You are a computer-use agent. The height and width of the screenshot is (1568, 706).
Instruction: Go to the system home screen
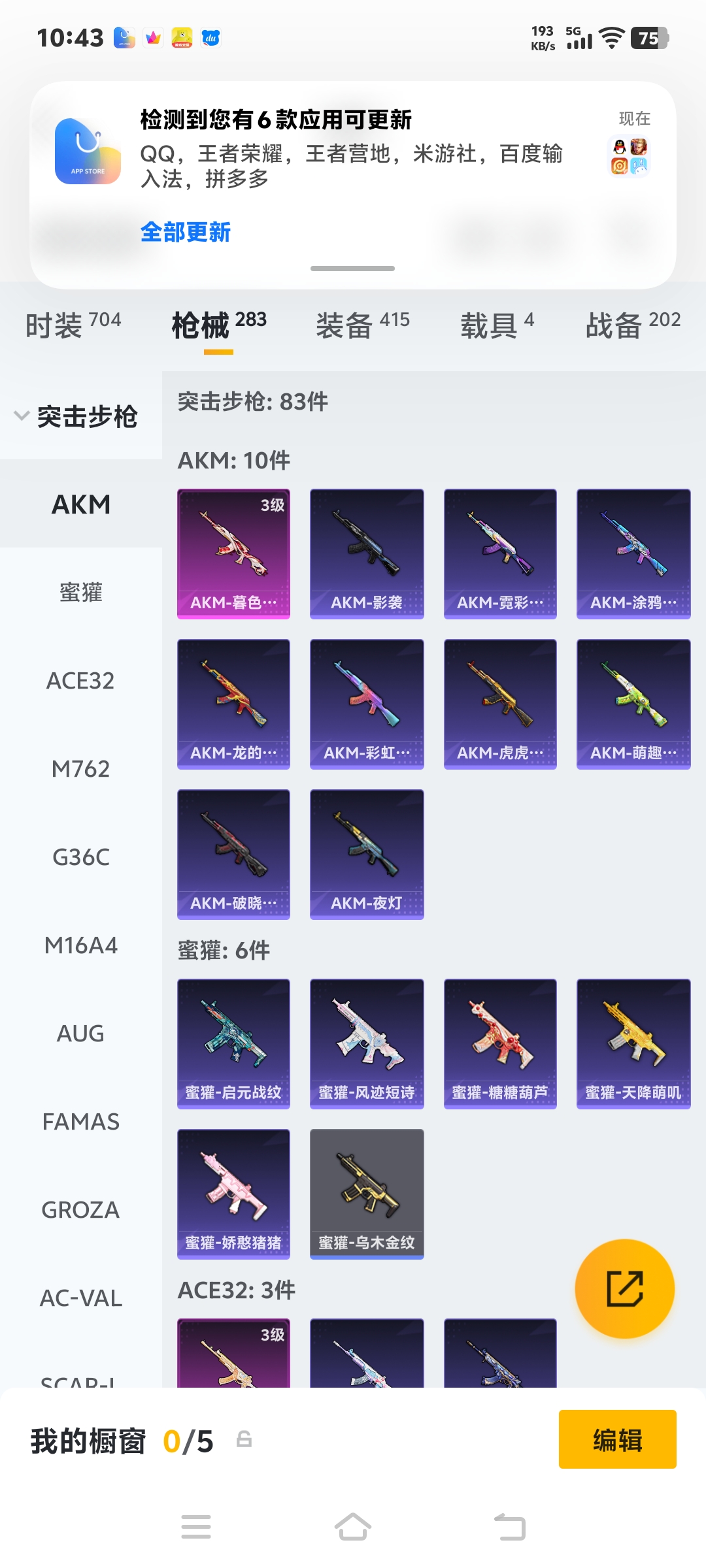coord(353,1527)
